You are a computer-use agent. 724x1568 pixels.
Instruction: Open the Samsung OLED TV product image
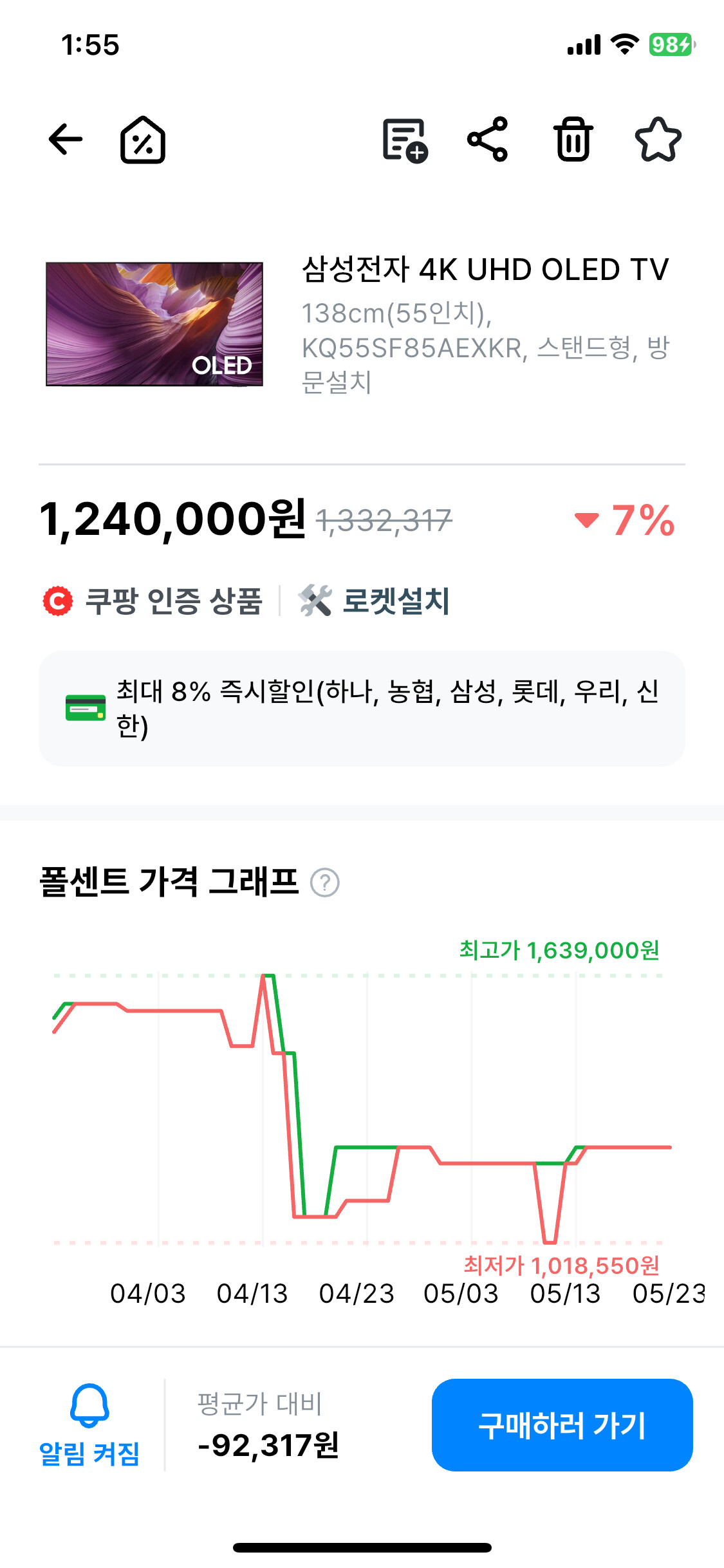(x=154, y=324)
